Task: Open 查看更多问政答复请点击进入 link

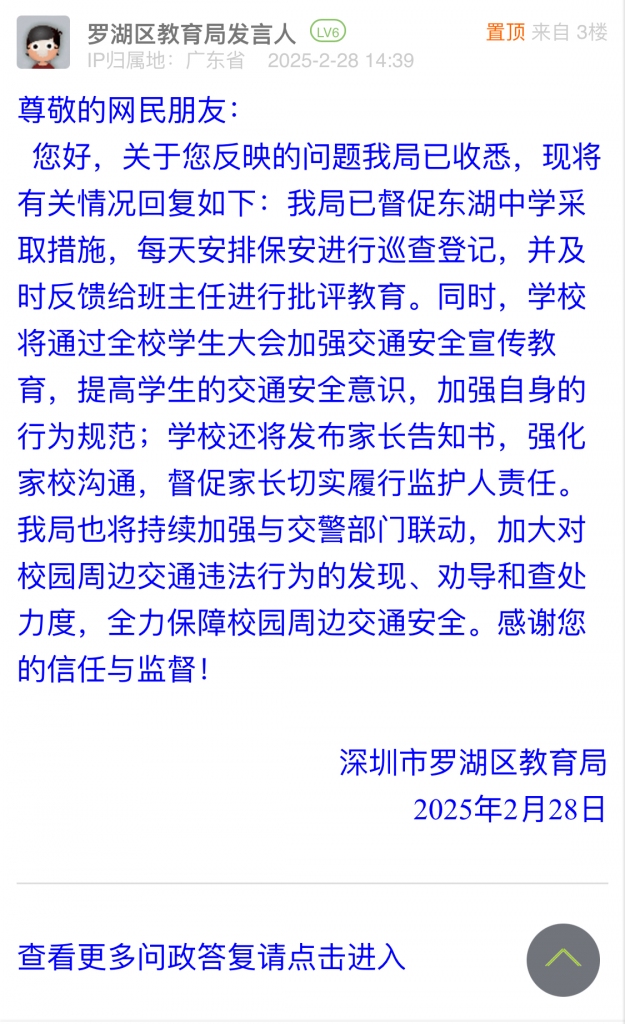Action: click(212, 957)
